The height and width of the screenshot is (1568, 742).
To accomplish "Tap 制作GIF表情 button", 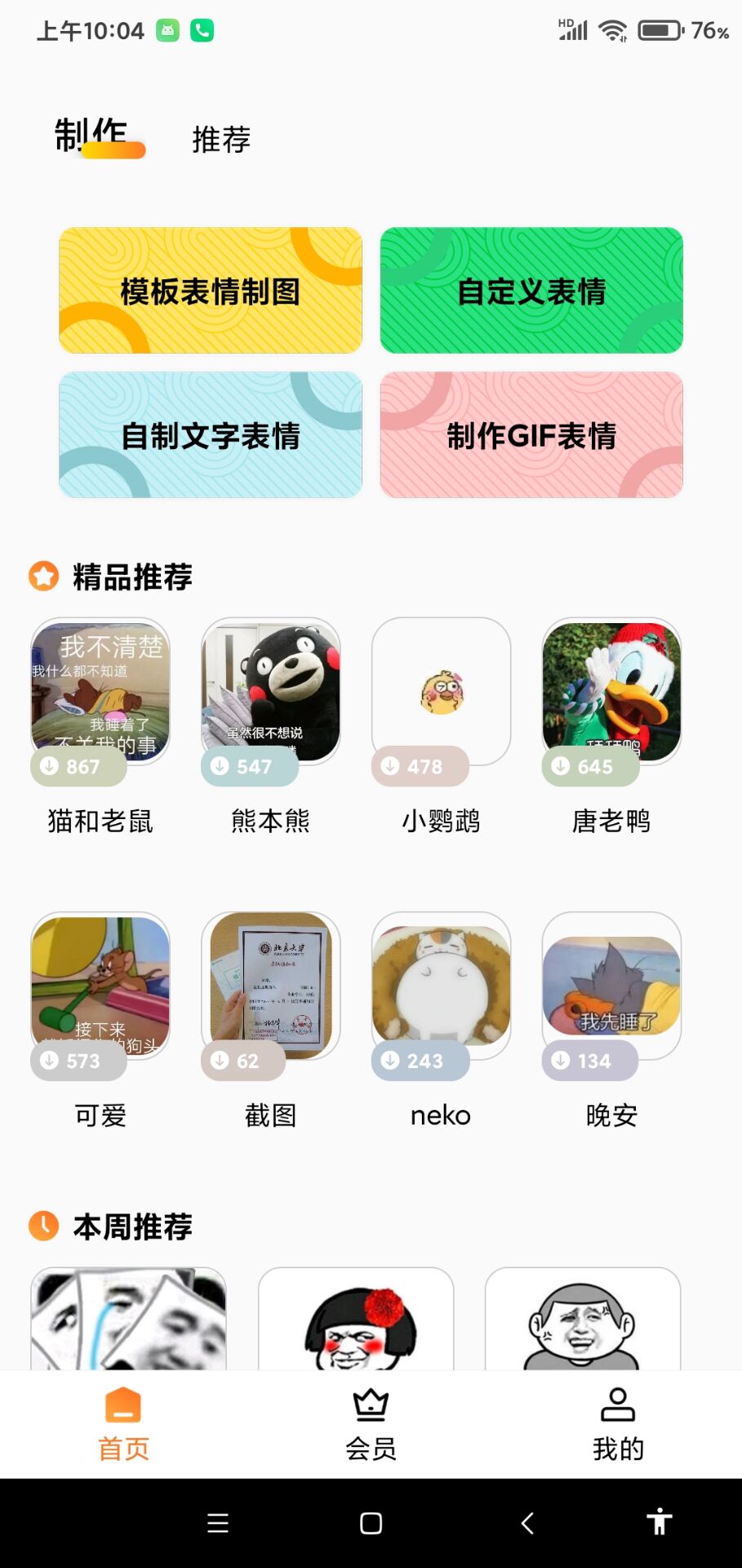I will (531, 435).
